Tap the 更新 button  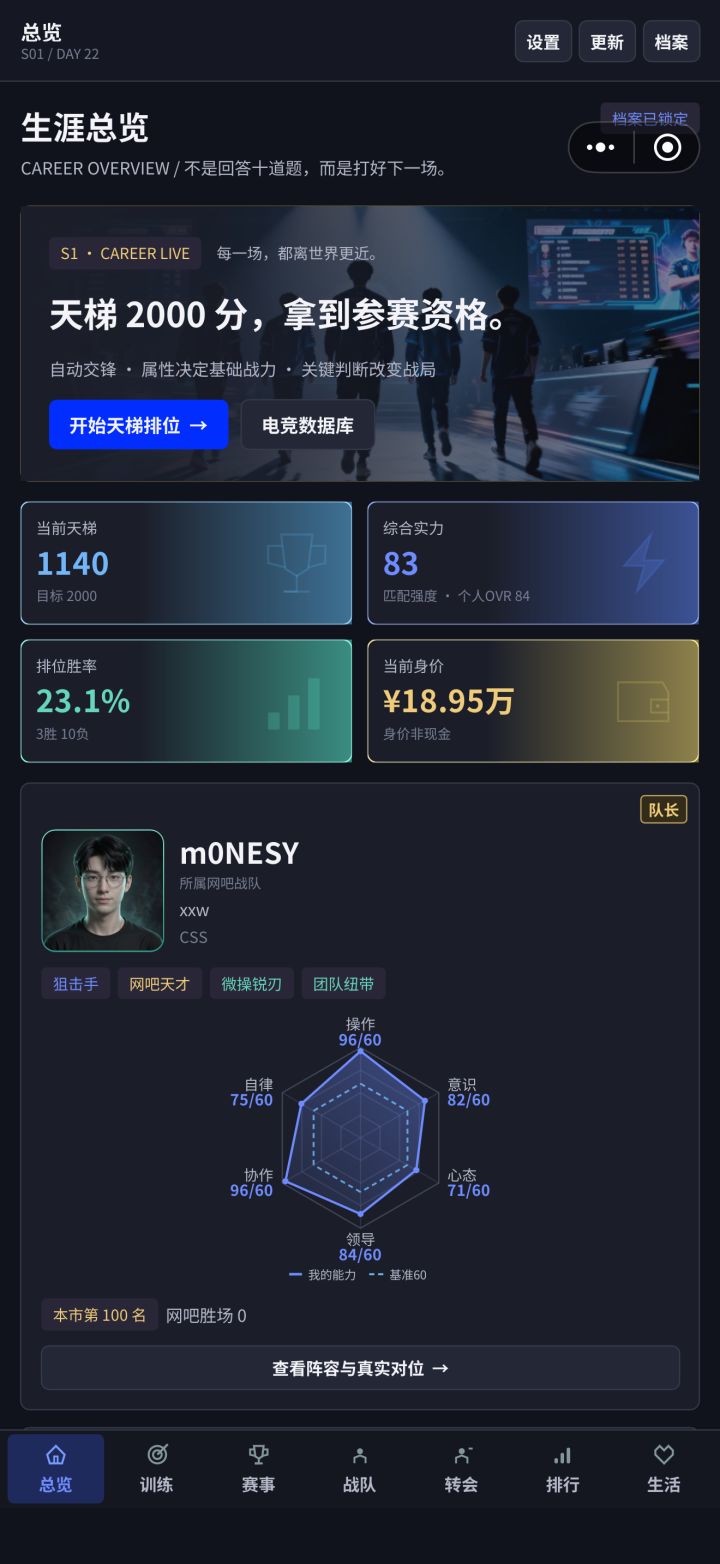coord(607,41)
